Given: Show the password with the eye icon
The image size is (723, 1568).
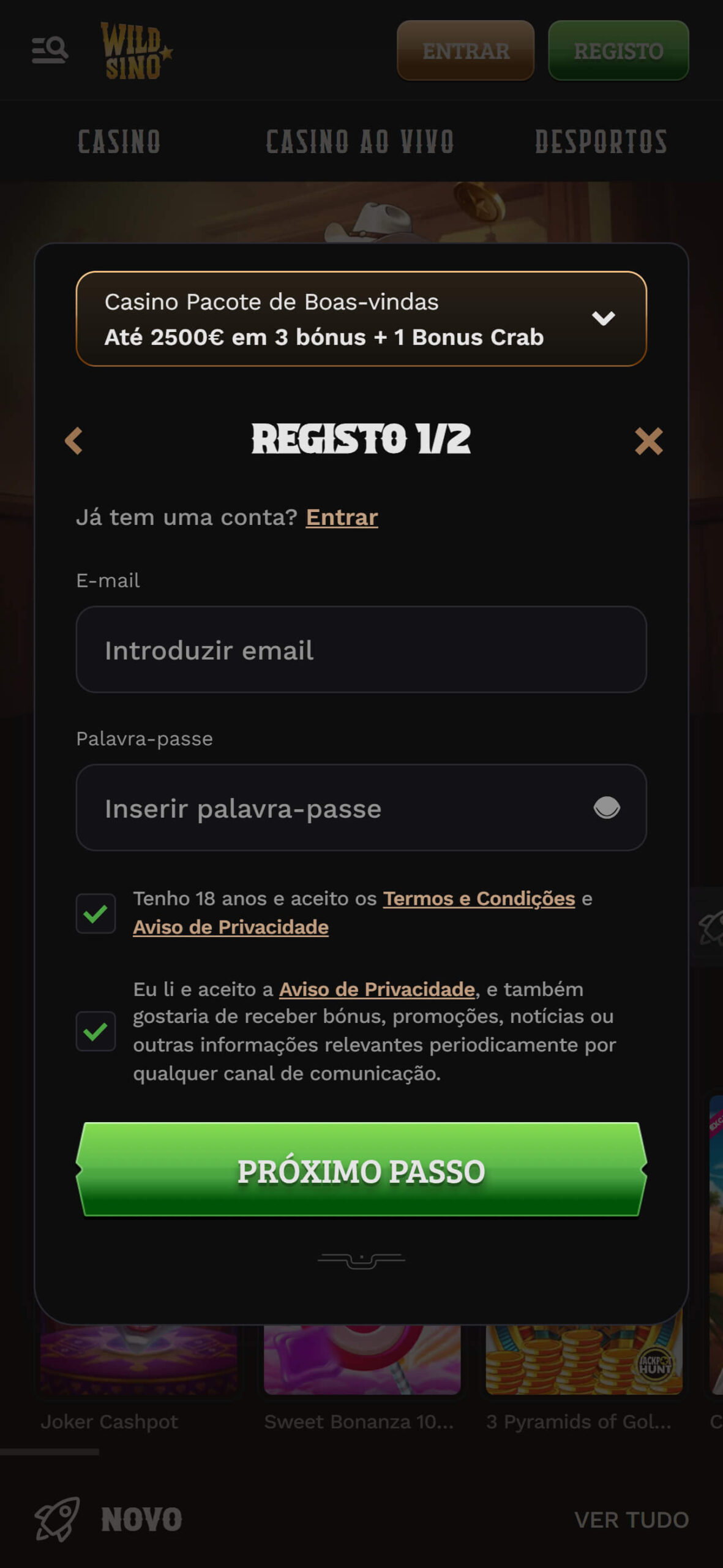Looking at the screenshot, I should pos(607,808).
